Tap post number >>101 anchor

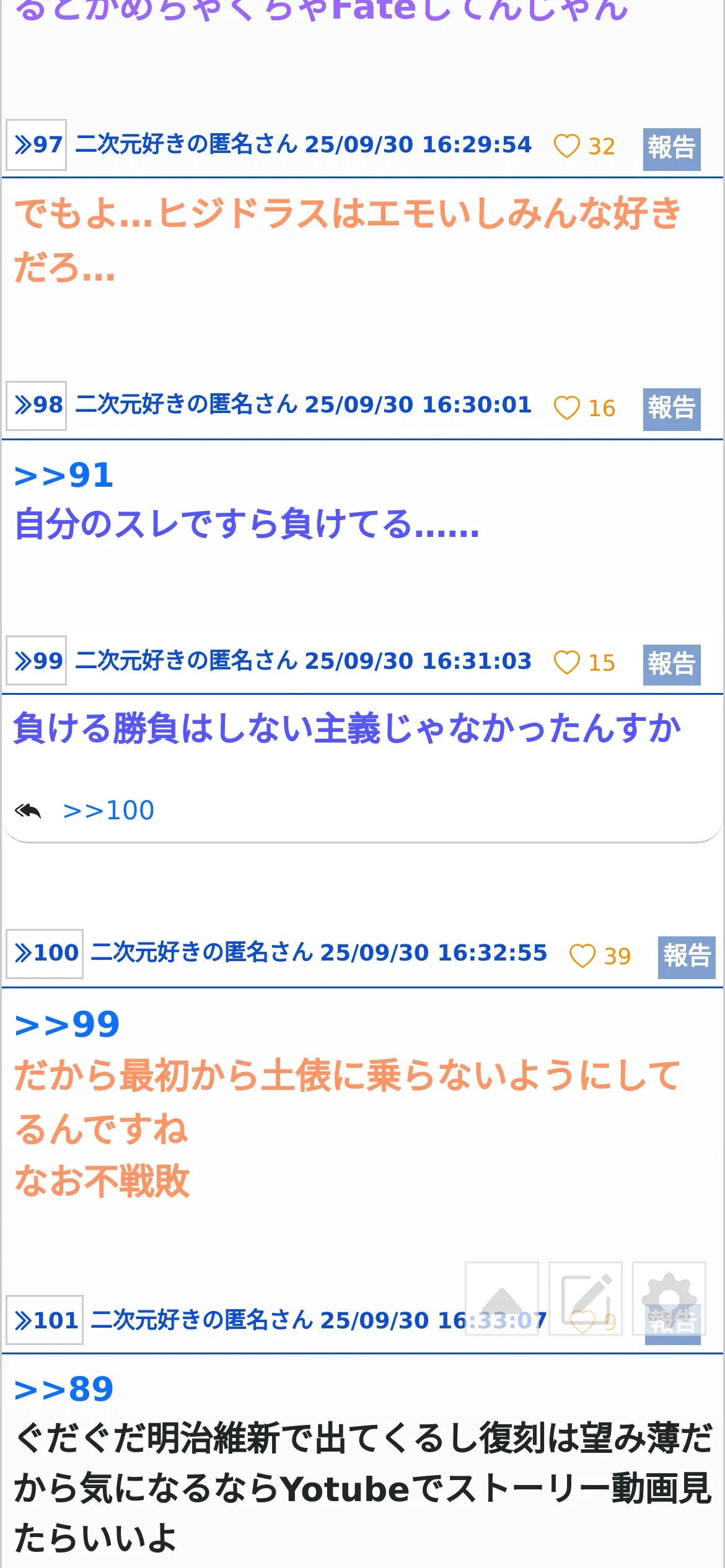pos(45,1321)
